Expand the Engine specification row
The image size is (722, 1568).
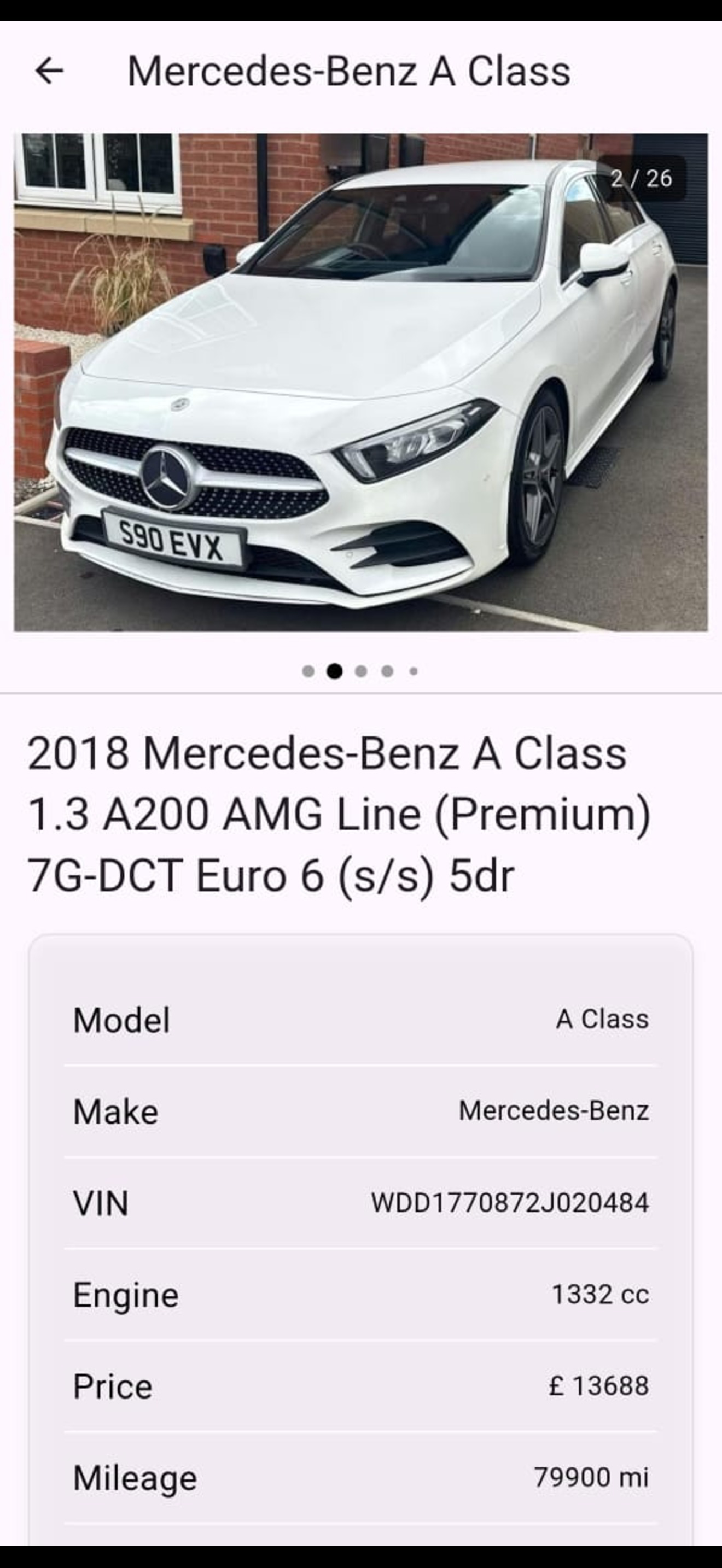click(x=361, y=1295)
